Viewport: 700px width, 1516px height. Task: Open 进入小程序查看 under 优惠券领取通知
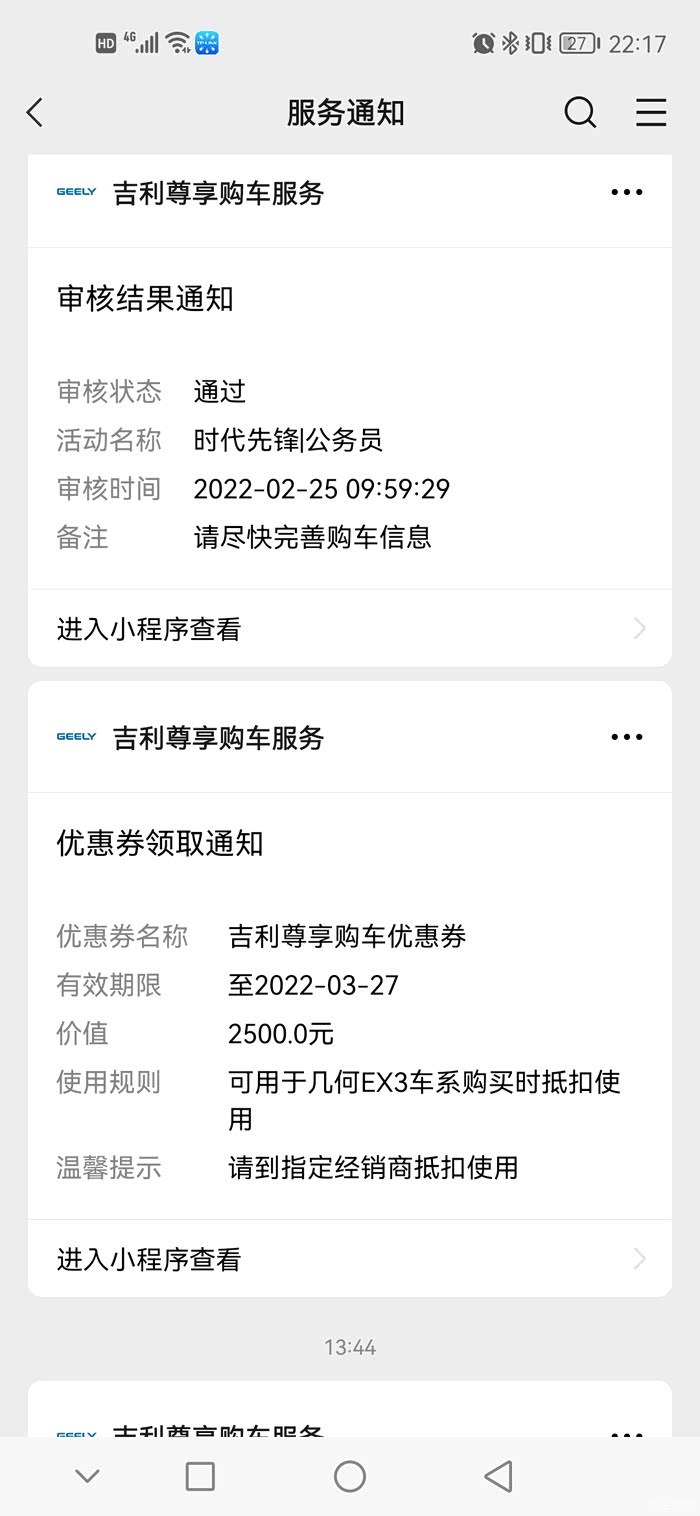[x=350, y=1259]
